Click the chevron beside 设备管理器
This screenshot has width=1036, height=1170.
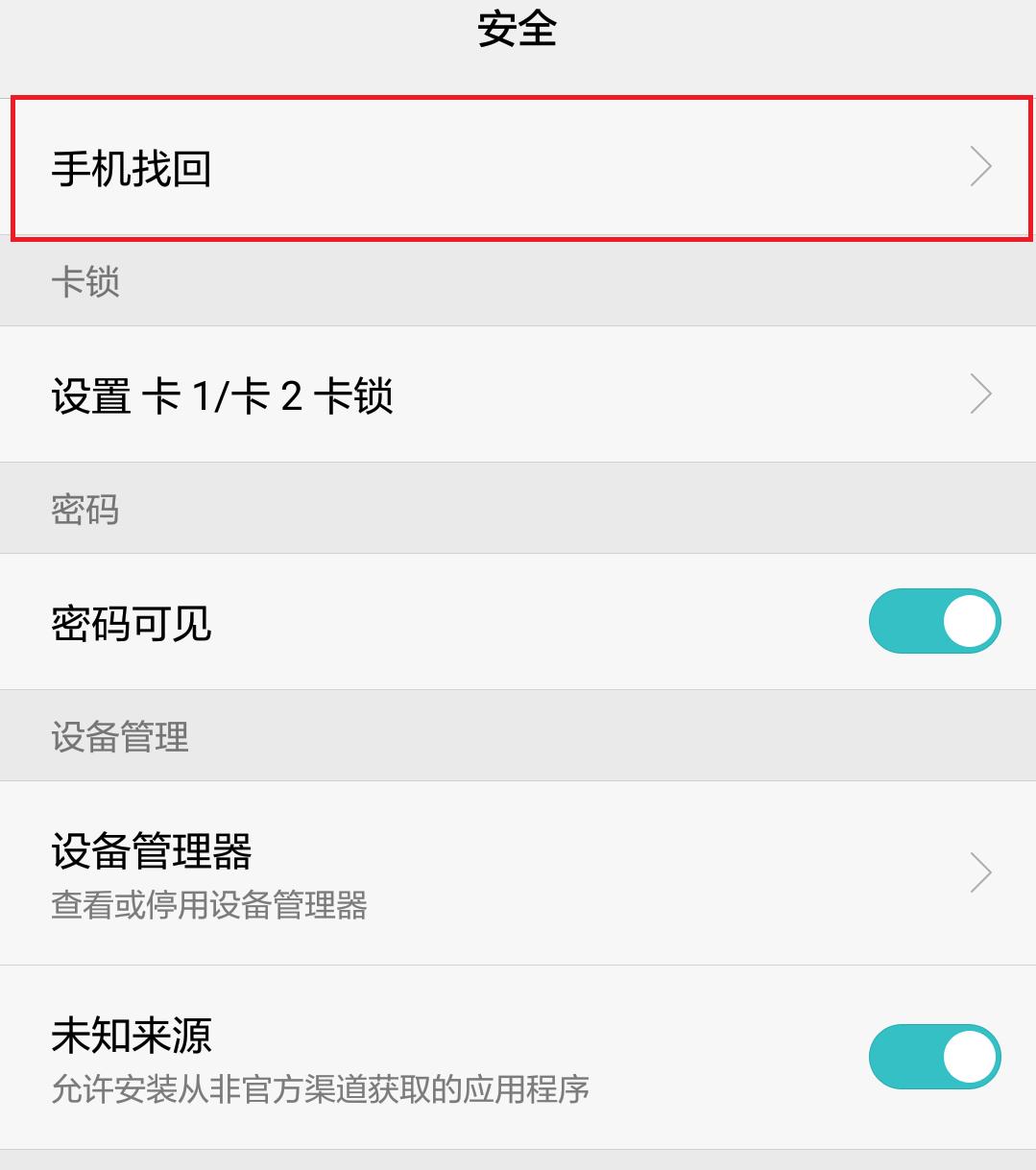980,872
